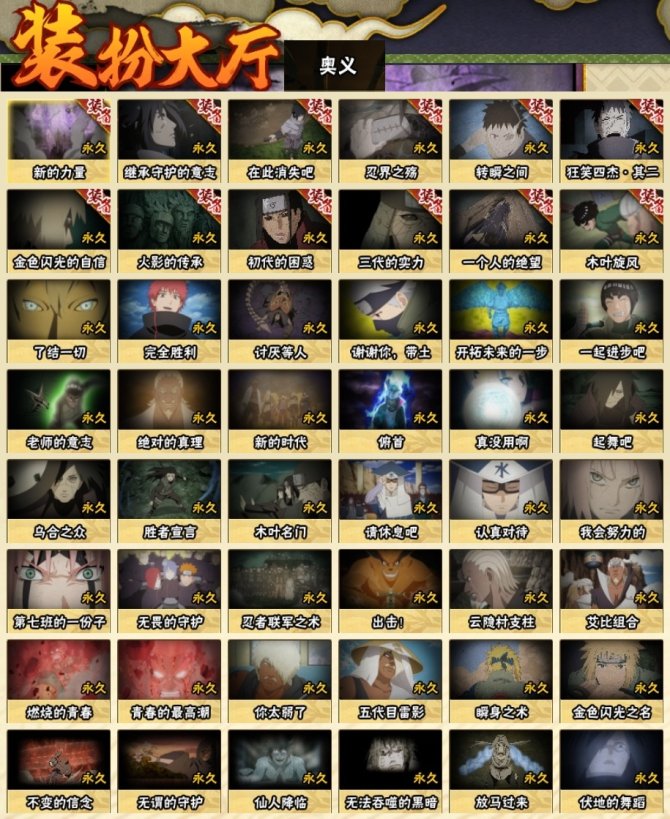The width and height of the screenshot is (670, 819).
Task: Tap the 金色闪光的自信 card
Action: 59,230
